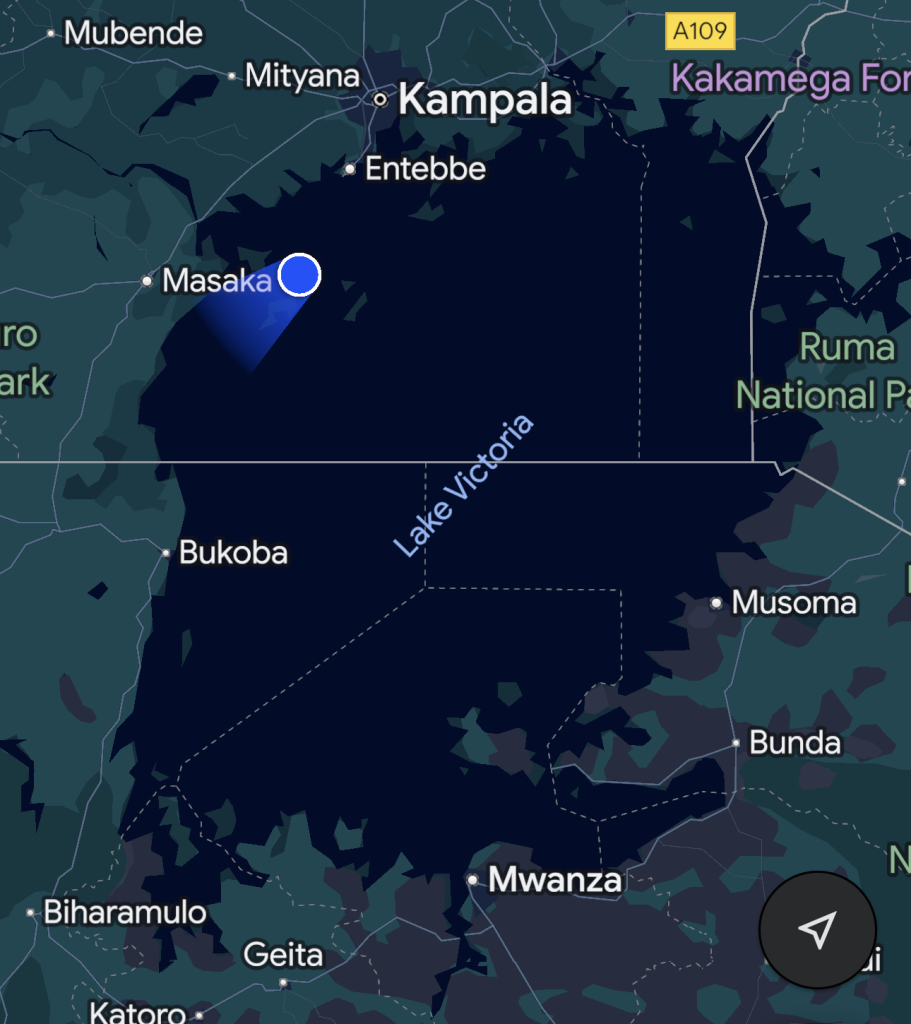This screenshot has width=911, height=1024.
Task: Tap the location arrow button
Action: (817, 930)
